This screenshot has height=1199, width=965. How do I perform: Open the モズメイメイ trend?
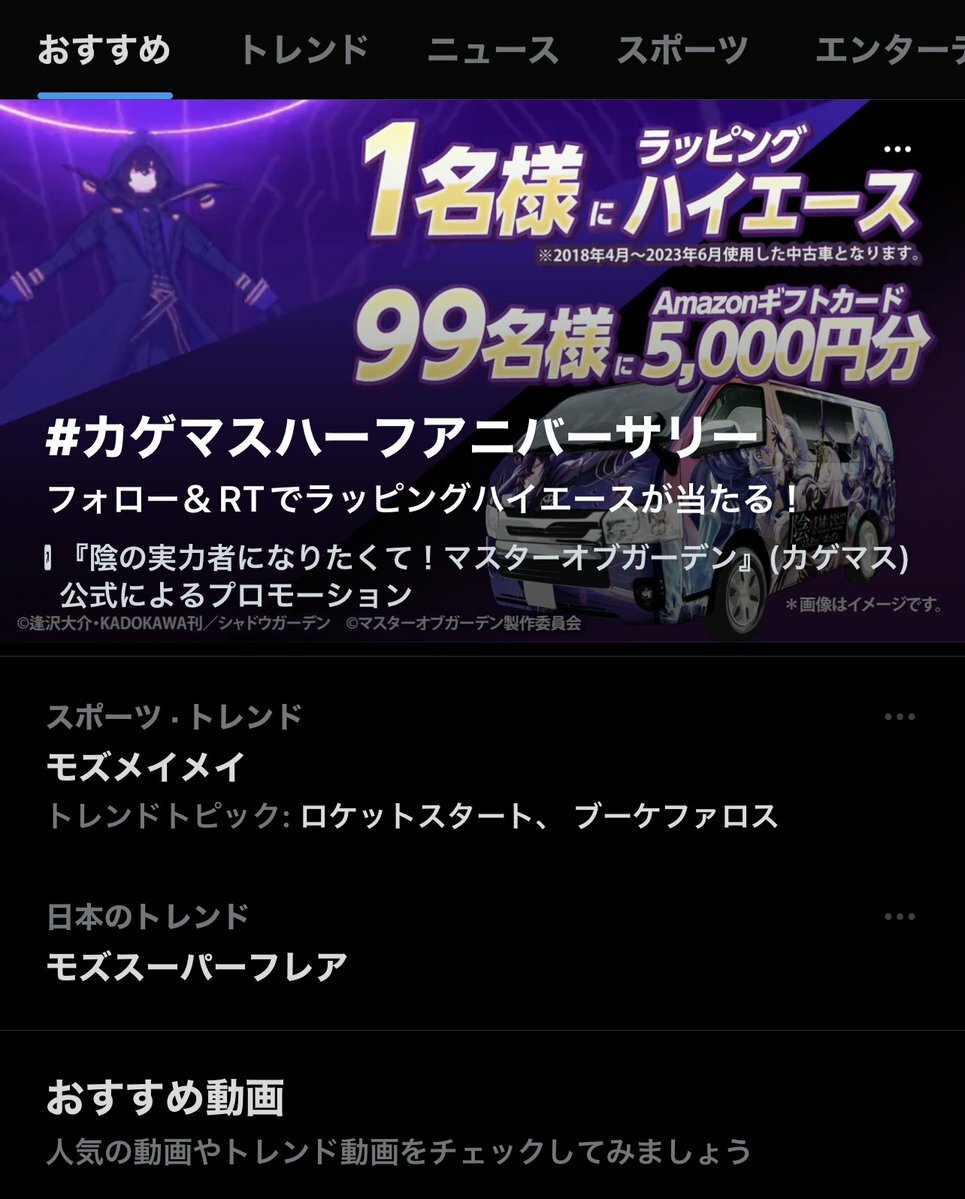pyautogui.click(x=146, y=767)
